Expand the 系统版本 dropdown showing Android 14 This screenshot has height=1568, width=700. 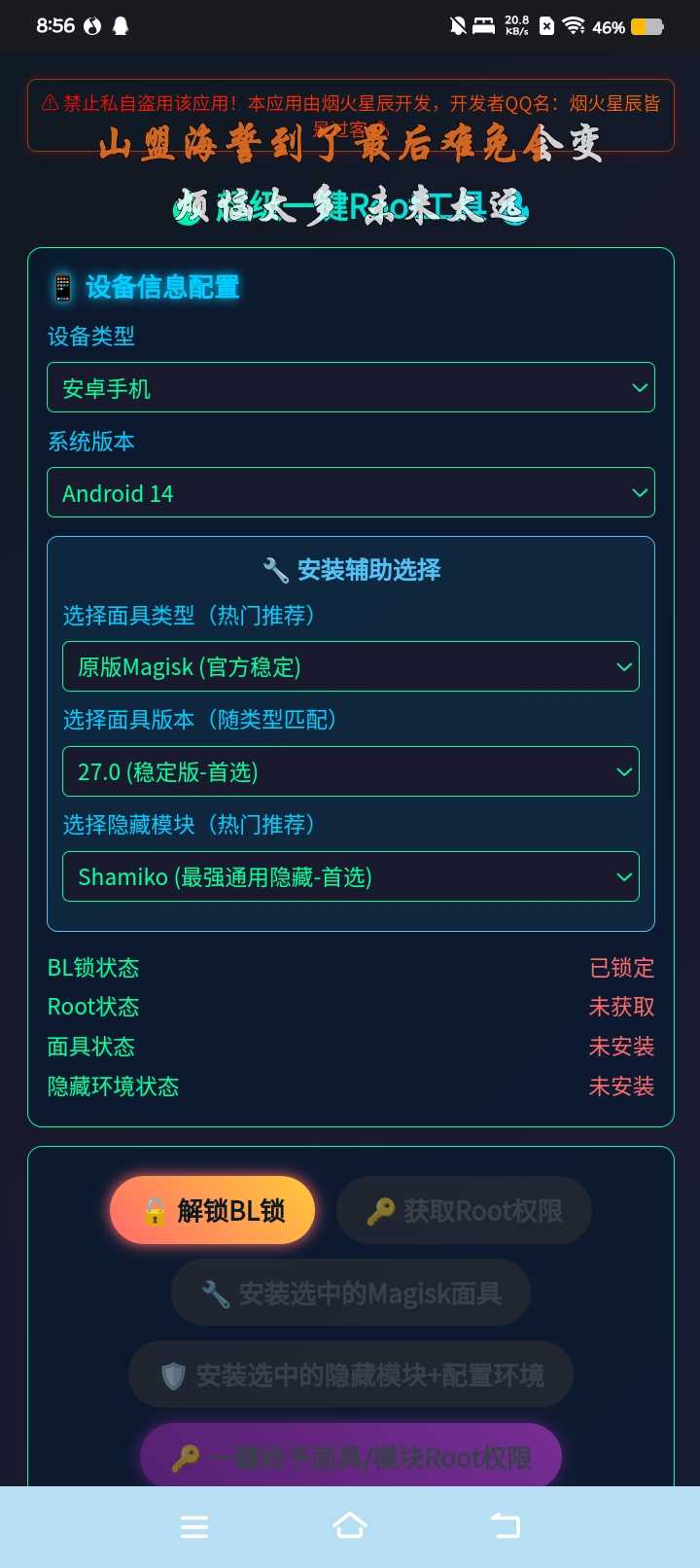point(350,492)
